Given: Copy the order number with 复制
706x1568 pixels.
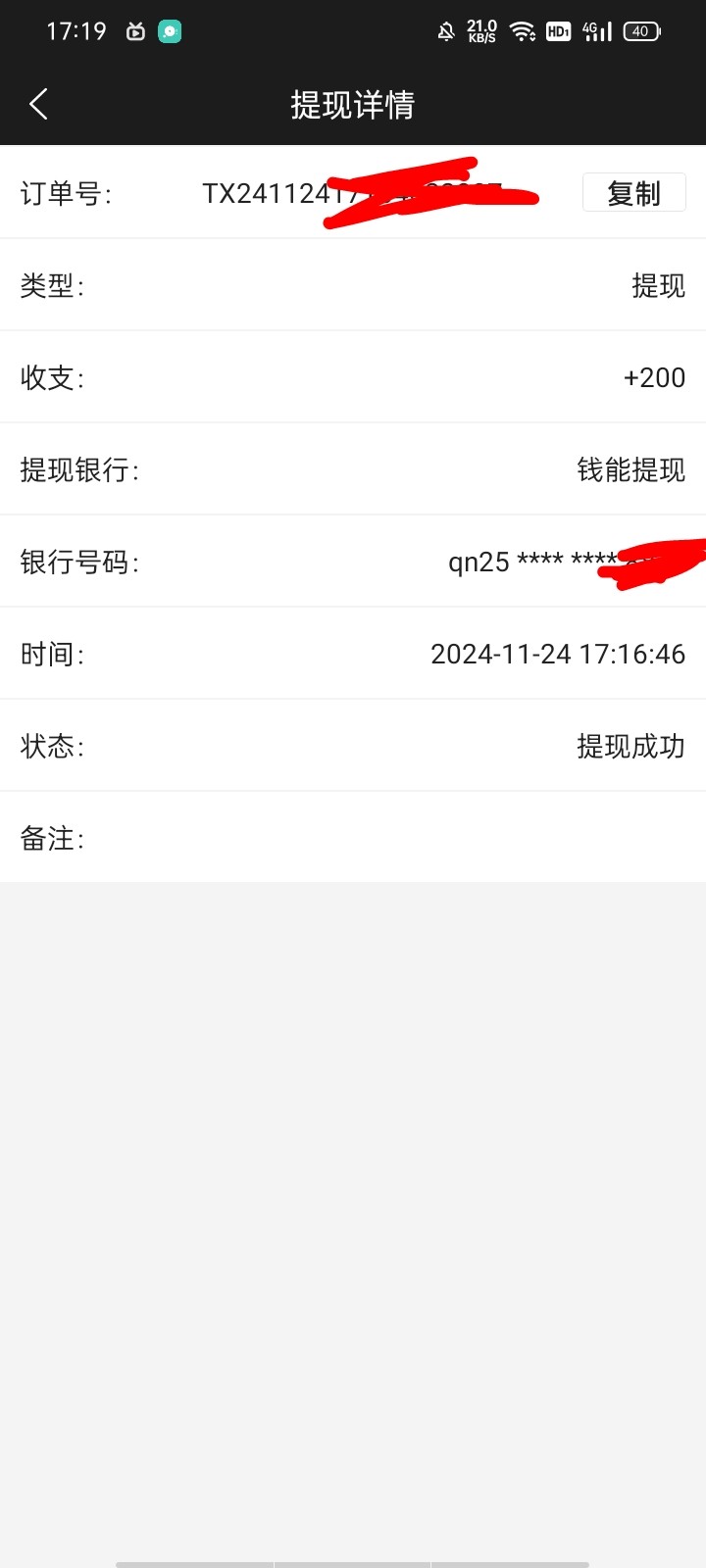Looking at the screenshot, I should pos(633,193).
